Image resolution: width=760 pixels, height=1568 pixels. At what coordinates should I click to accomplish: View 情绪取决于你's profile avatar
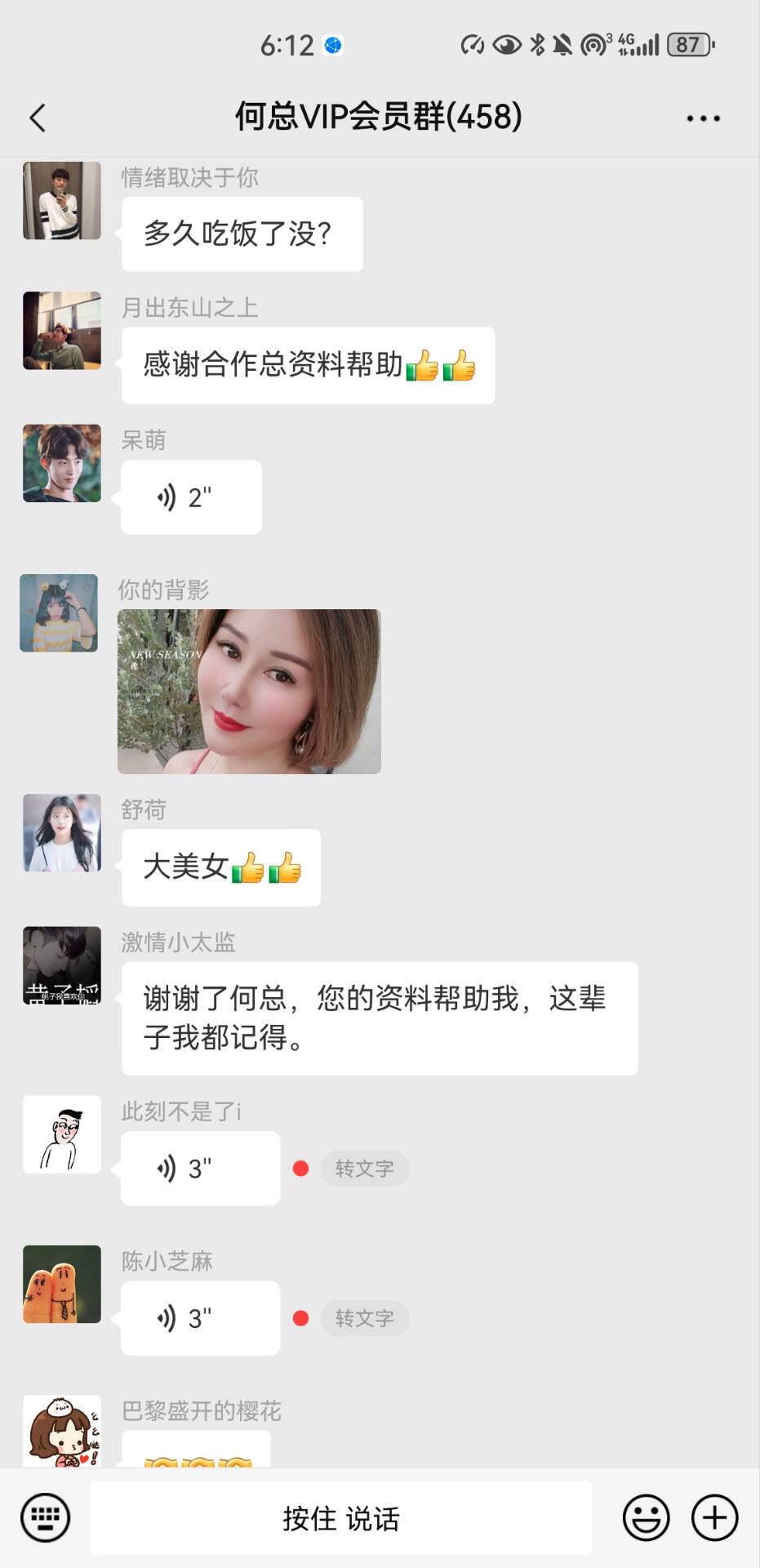click(x=62, y=201)
